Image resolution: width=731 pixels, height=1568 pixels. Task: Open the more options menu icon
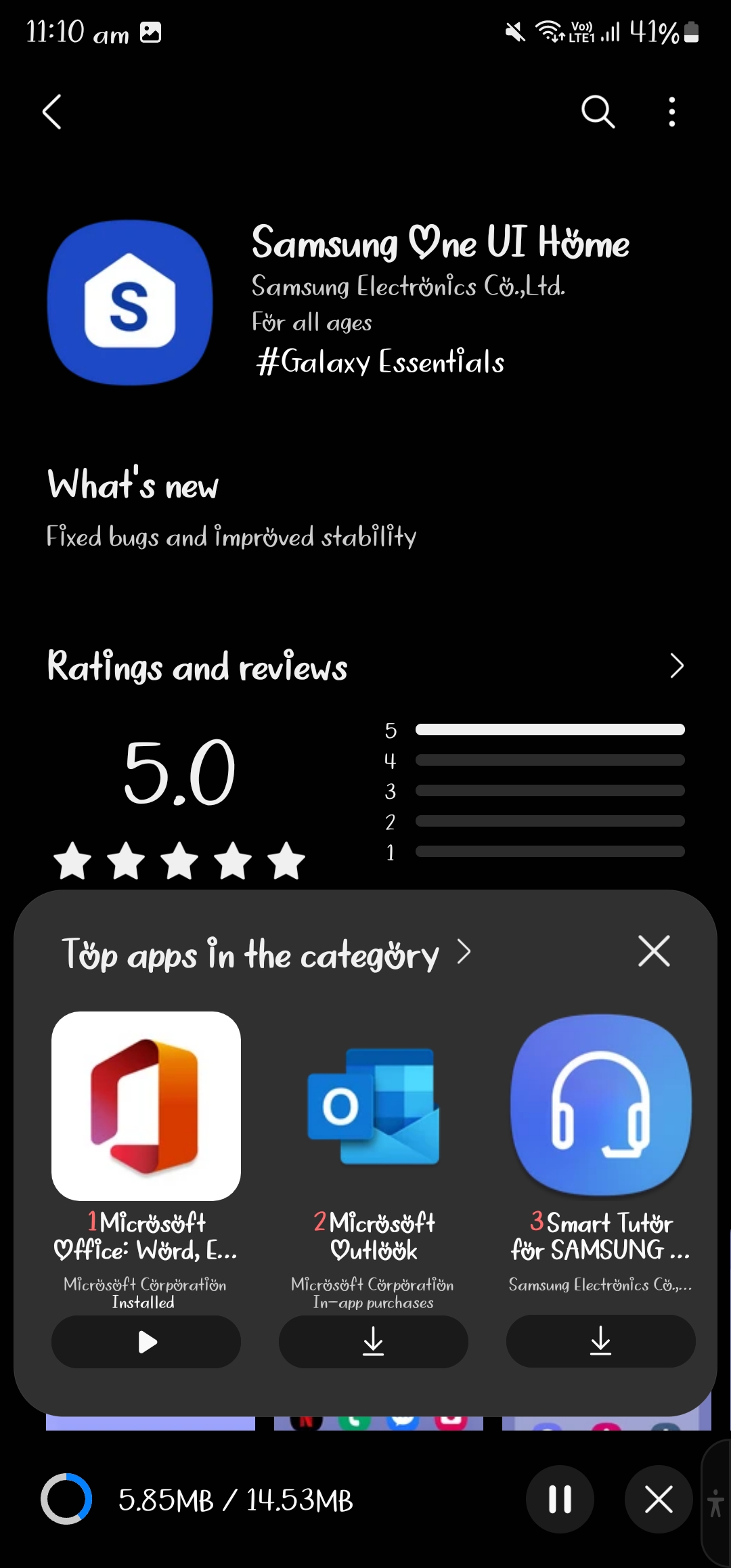tap(671, 112)
